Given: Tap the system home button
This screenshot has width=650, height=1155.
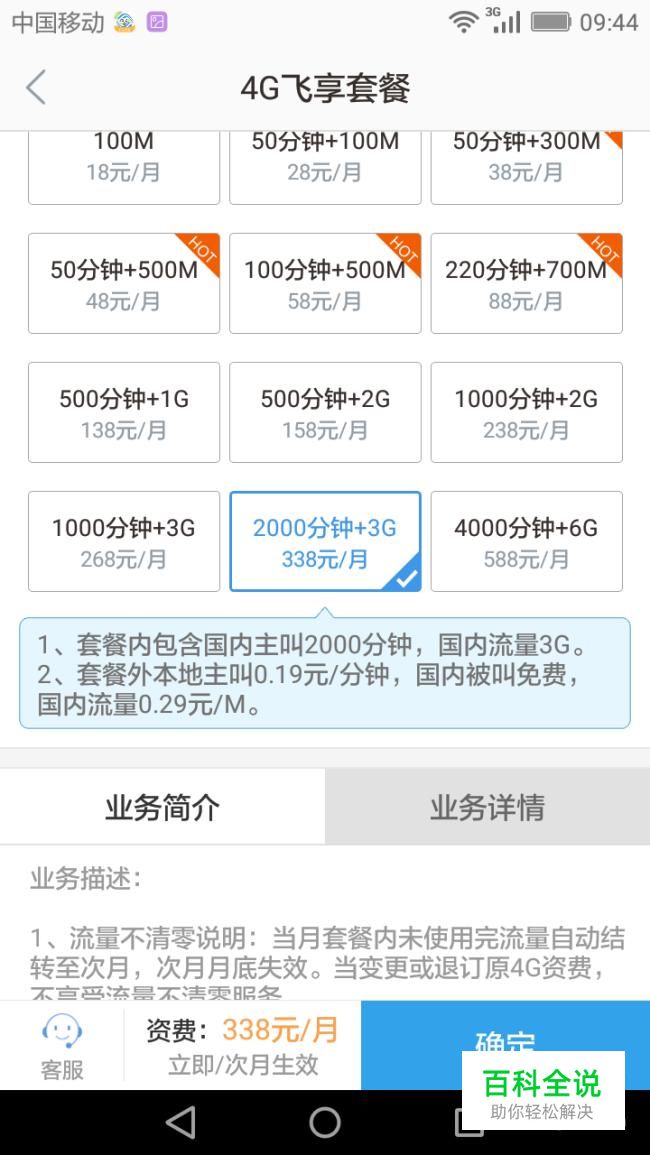Looking at the screenshot, I should (325, 1123).
